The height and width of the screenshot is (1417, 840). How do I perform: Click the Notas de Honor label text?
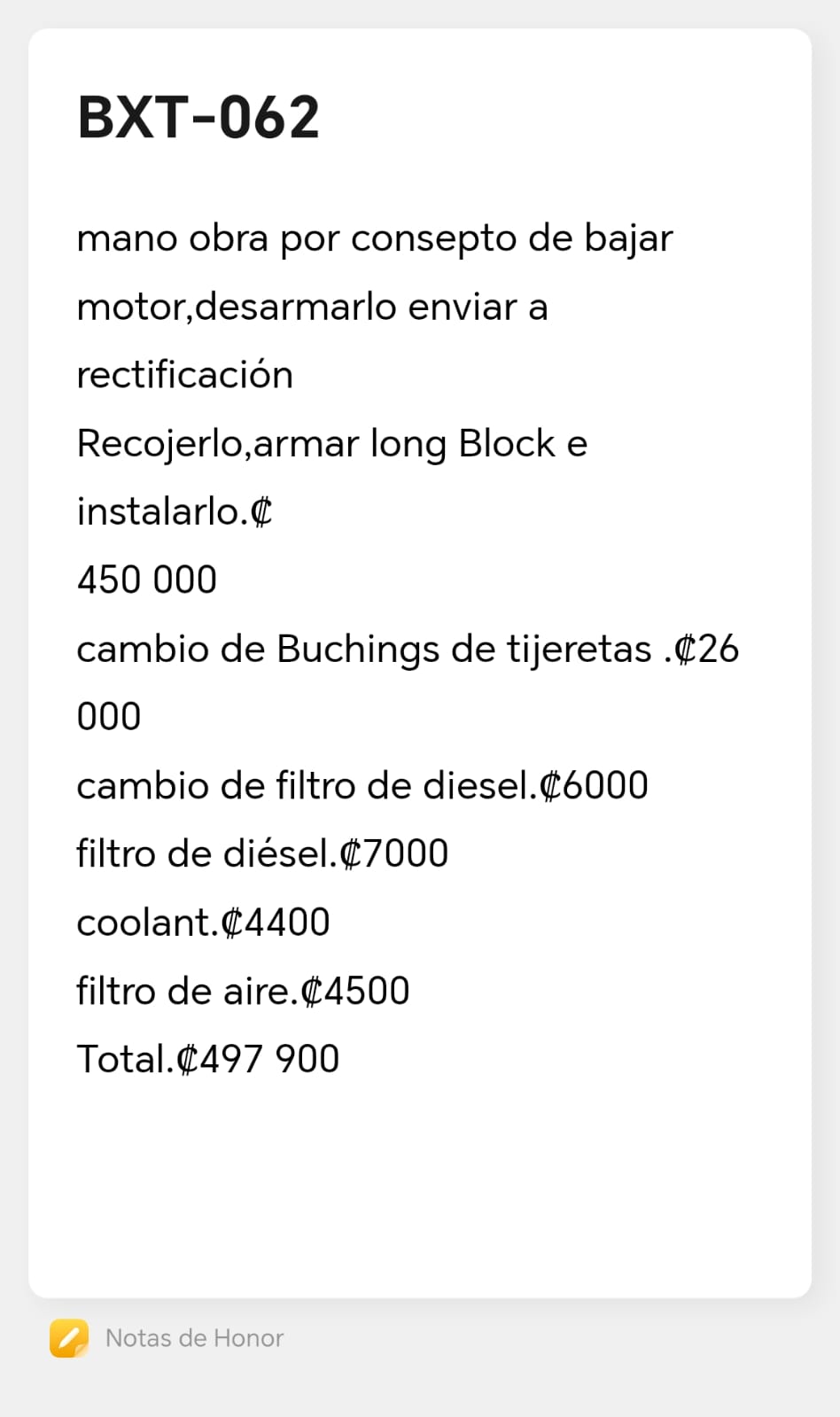coord(193,1339)
